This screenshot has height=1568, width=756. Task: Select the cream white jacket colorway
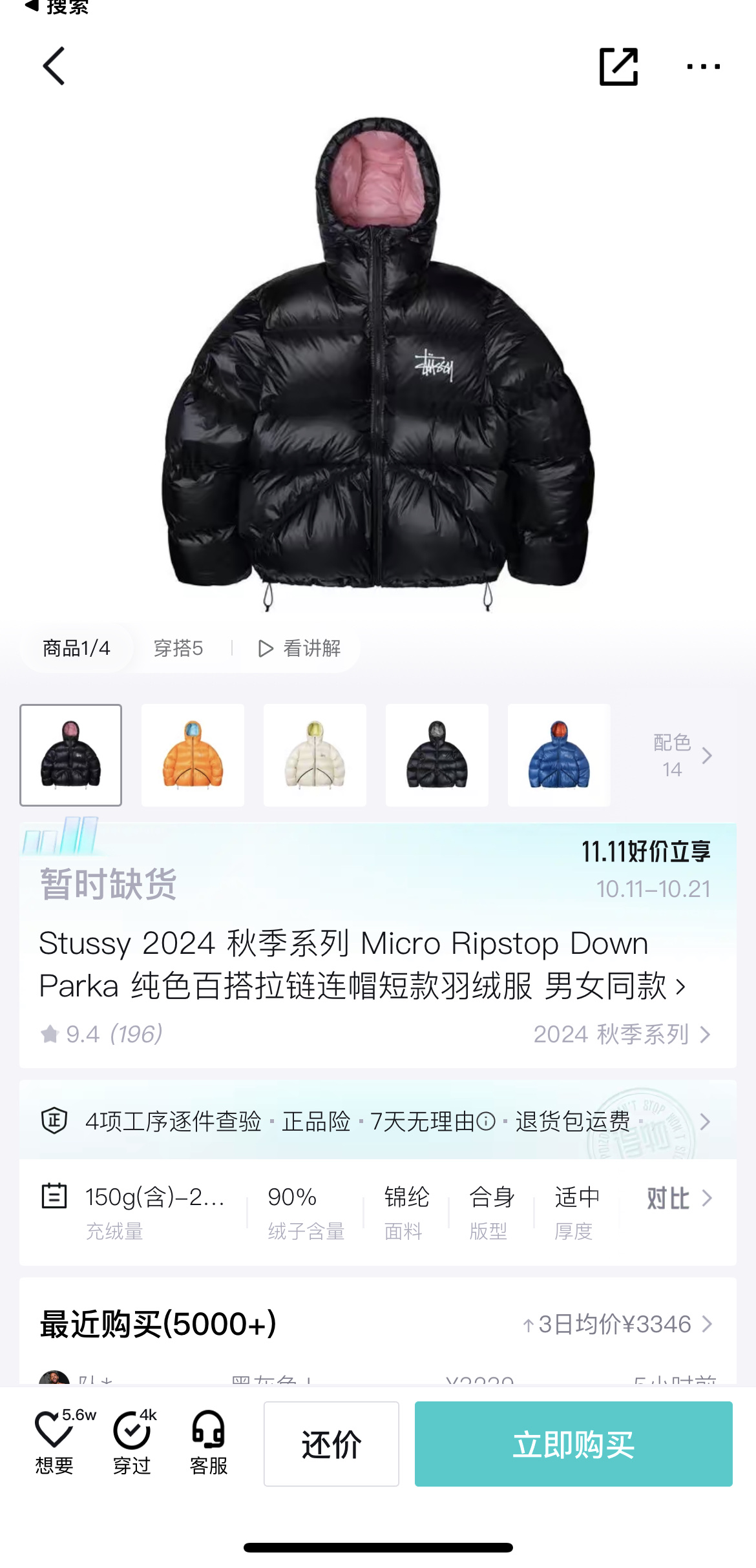315,755
